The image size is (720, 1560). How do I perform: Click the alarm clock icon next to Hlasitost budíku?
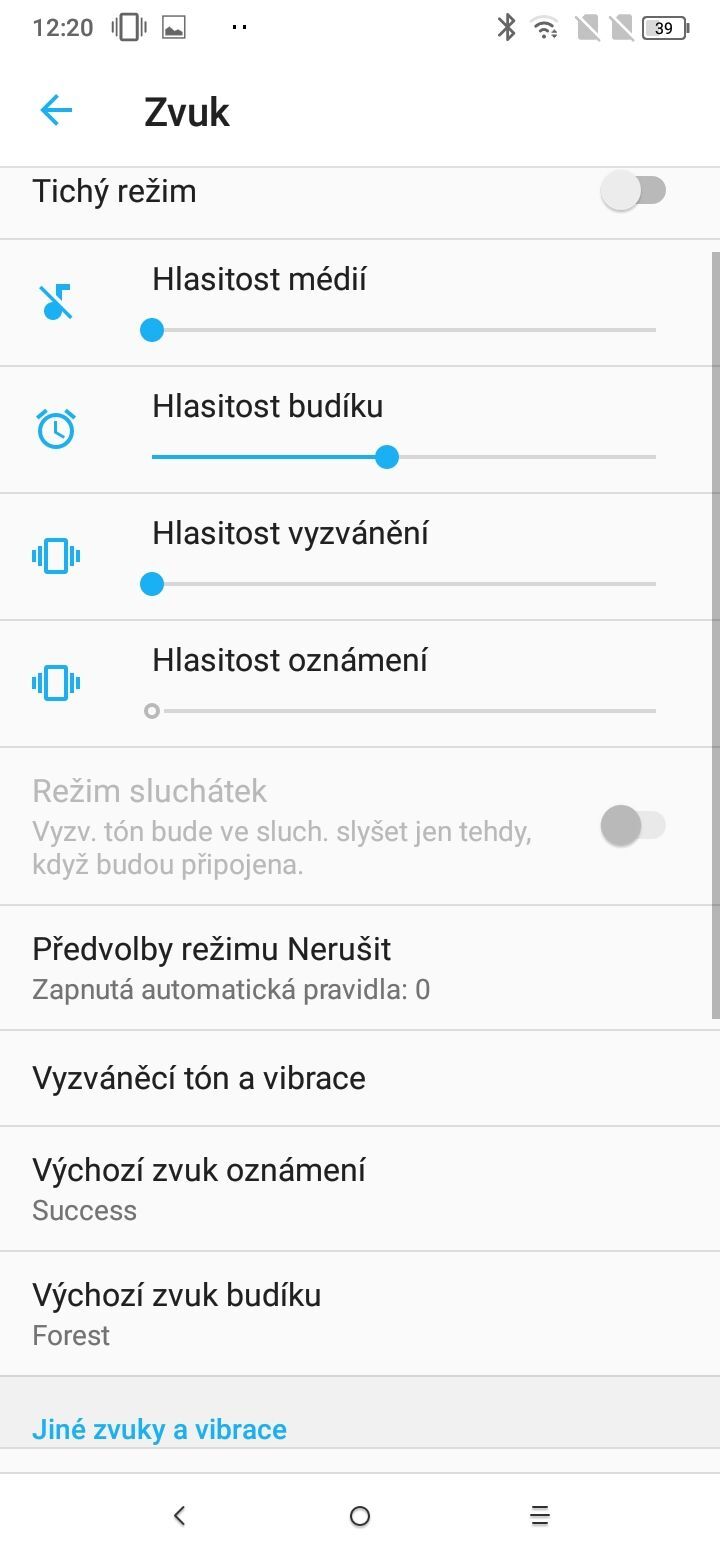(56, 429)
